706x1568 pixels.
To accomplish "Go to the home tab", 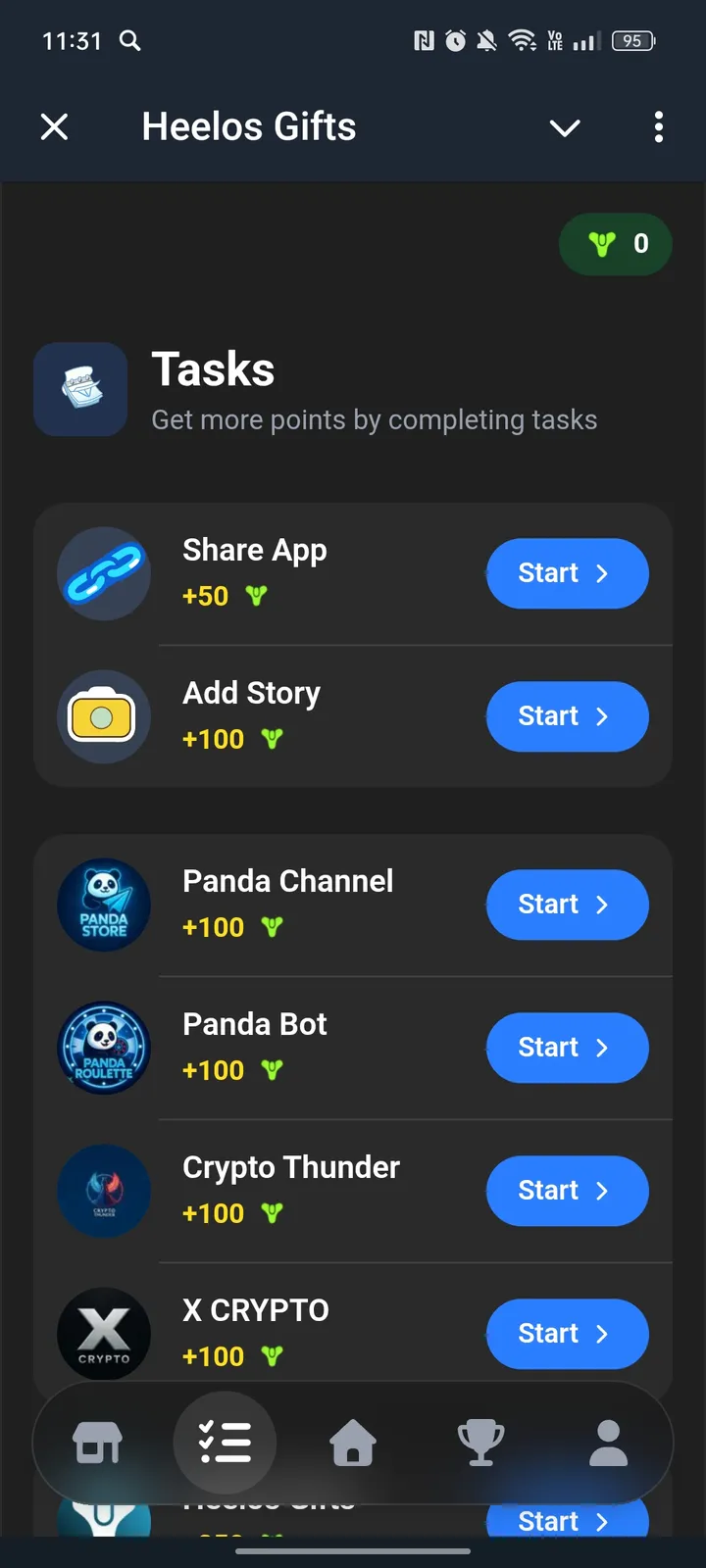I will (x=353, y=1443).
